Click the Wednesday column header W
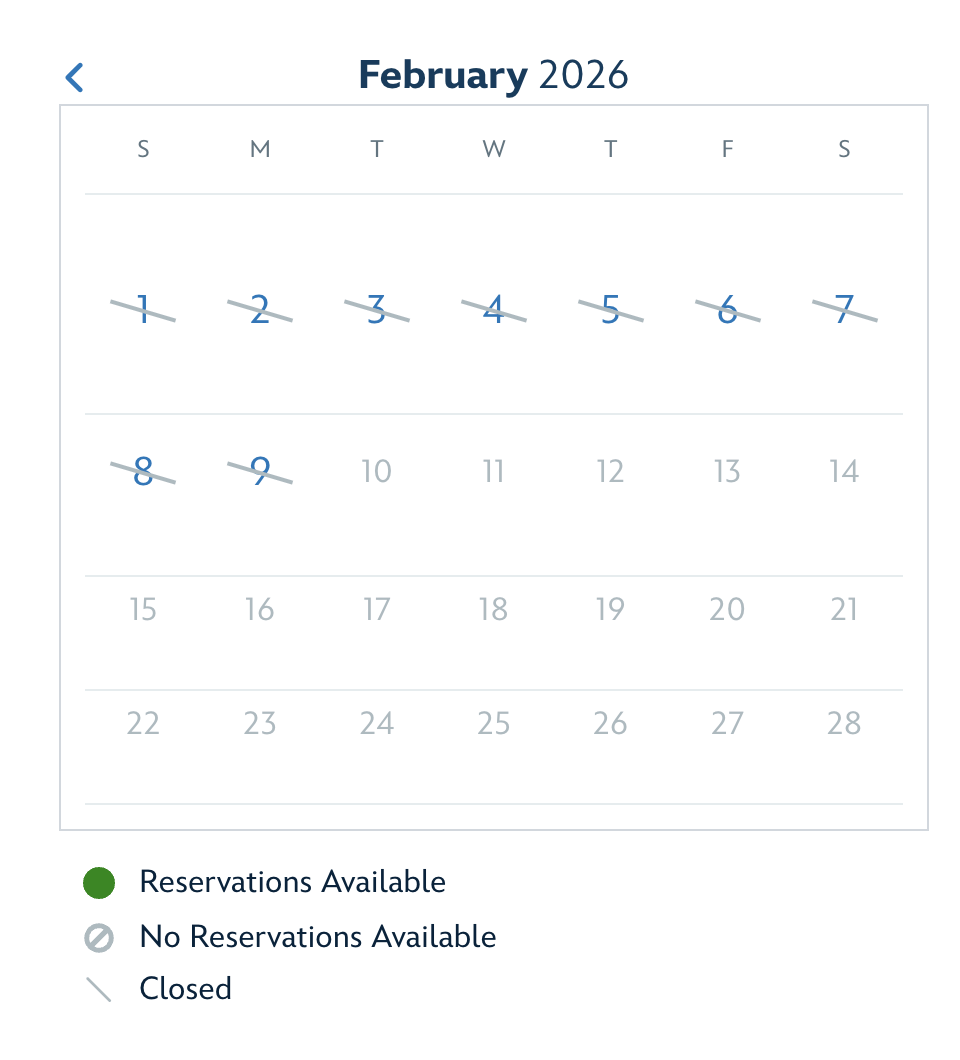 click(493, 148)
